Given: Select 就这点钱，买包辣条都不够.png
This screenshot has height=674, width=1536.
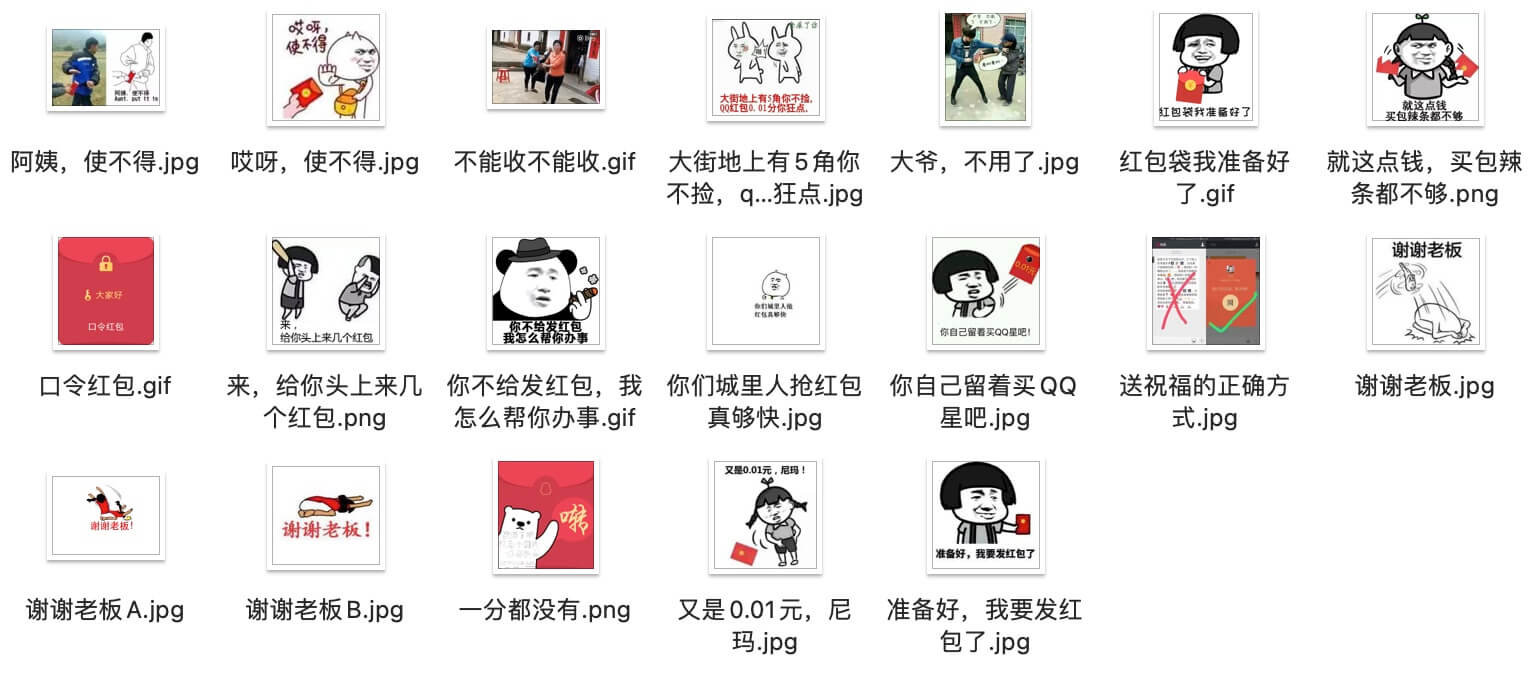Looking at the screenshot, I should pos(1425,68).
